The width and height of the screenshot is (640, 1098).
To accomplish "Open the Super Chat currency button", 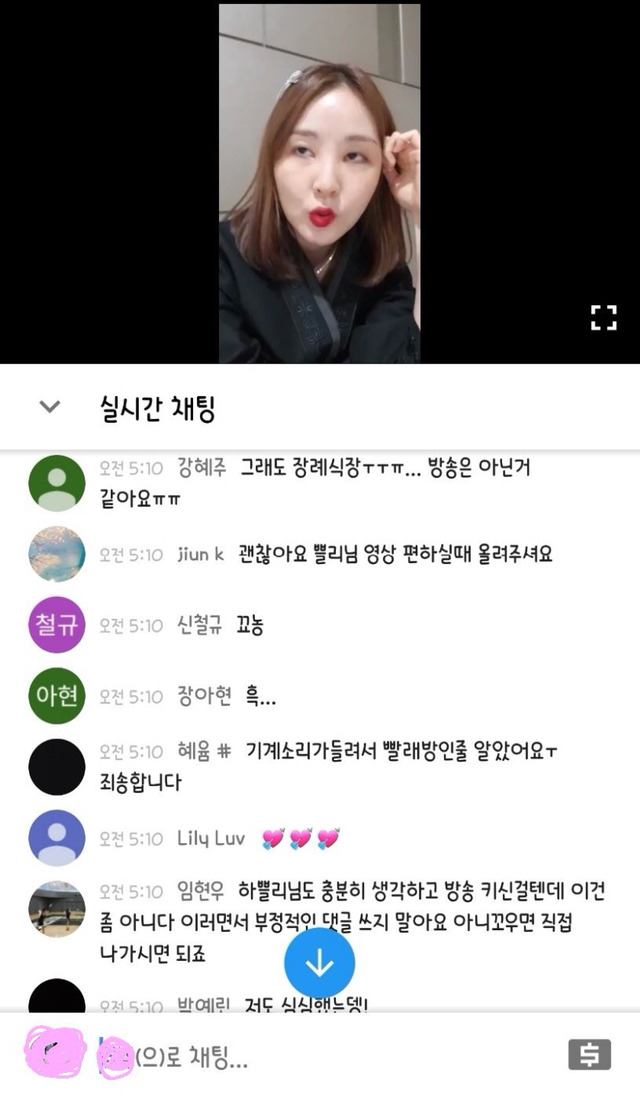I will tap(589, 1055).
